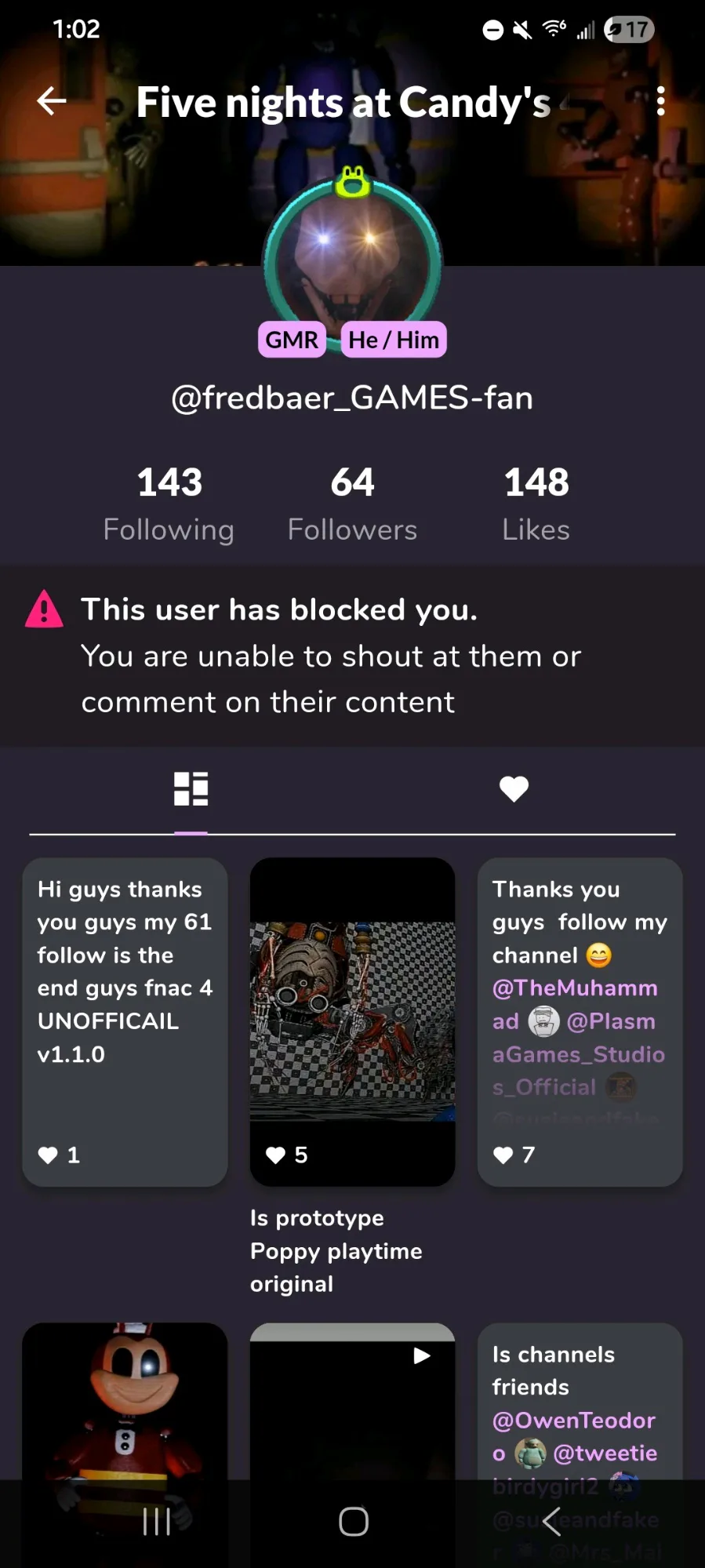Screen dimensions: 705x1568
Task: Switch to the posts grid tab
Action: pyautogui.click(x=191, y=789)
